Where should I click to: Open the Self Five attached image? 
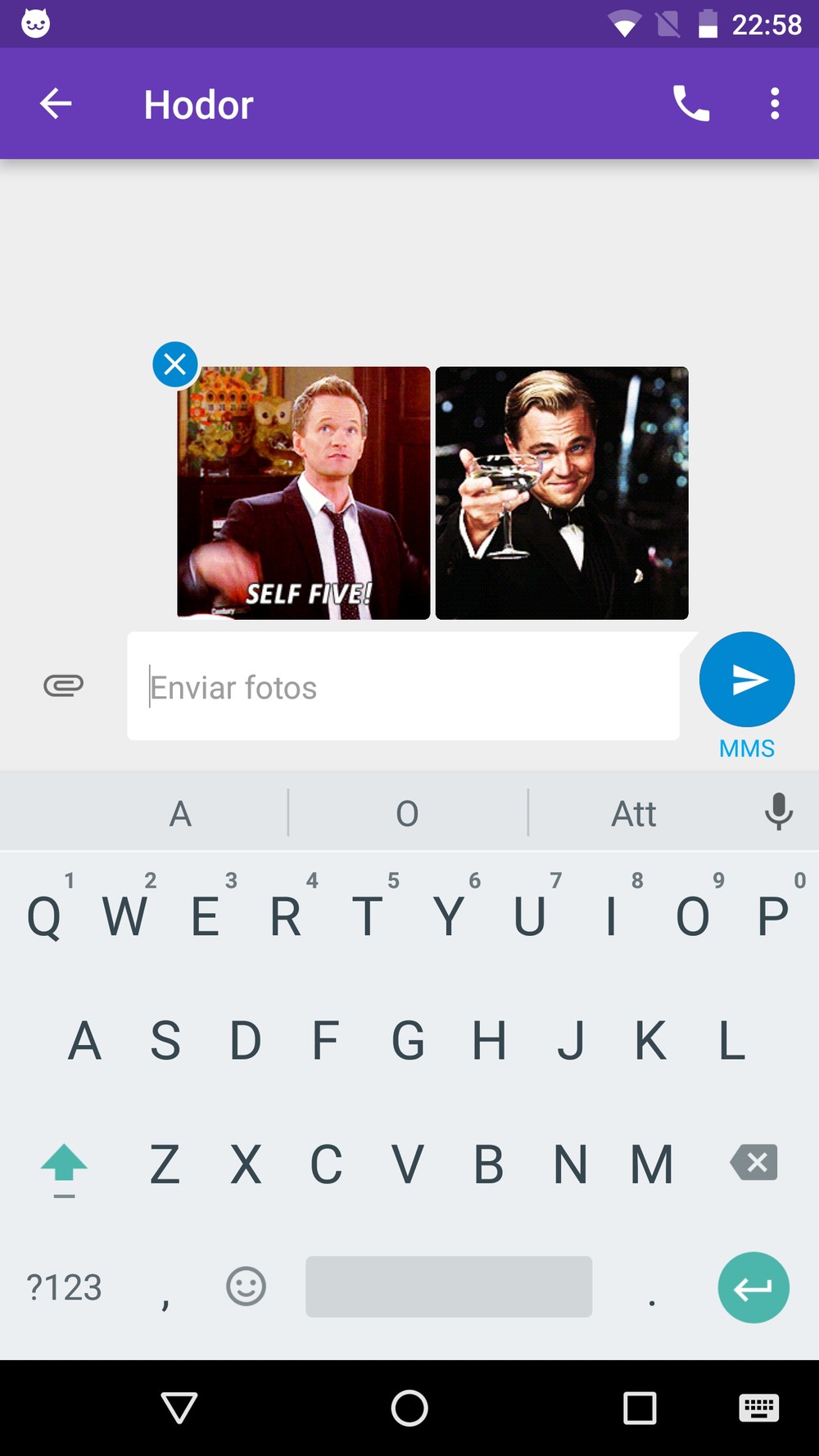click(x=304, y=493)
